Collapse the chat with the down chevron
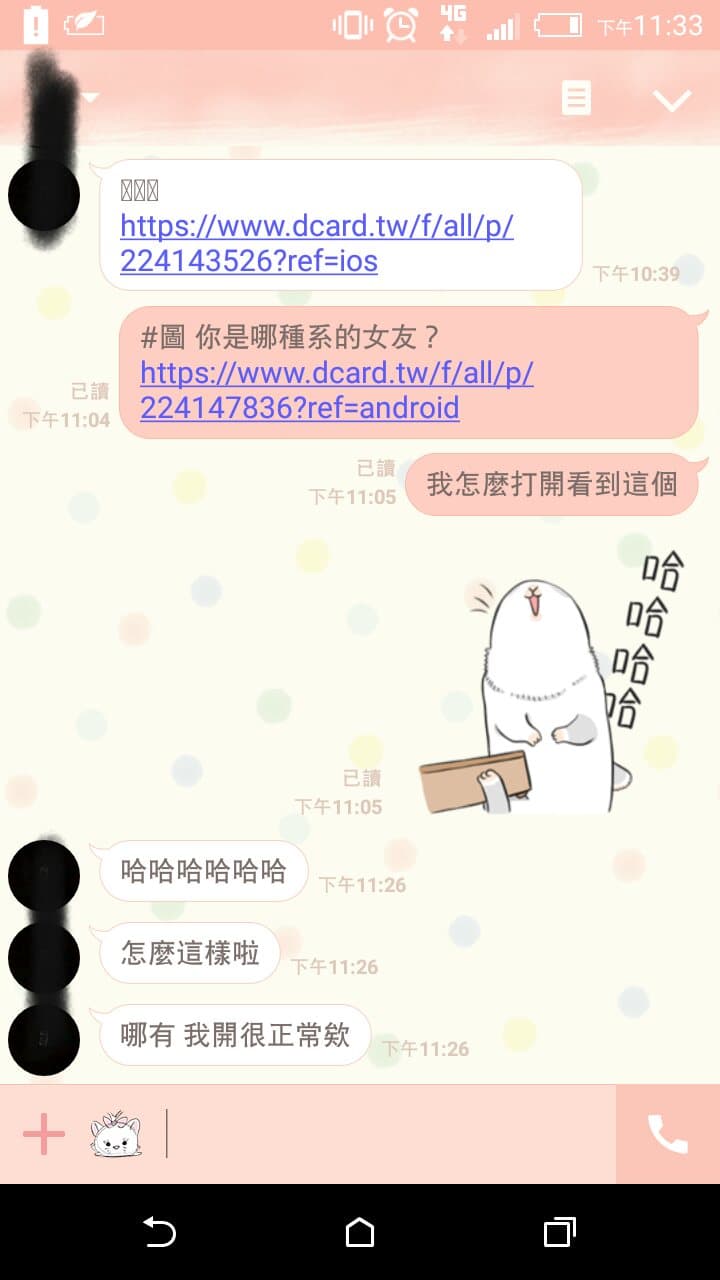The height and width of the screenshot is (1280, 720). (x=672, y=99)
